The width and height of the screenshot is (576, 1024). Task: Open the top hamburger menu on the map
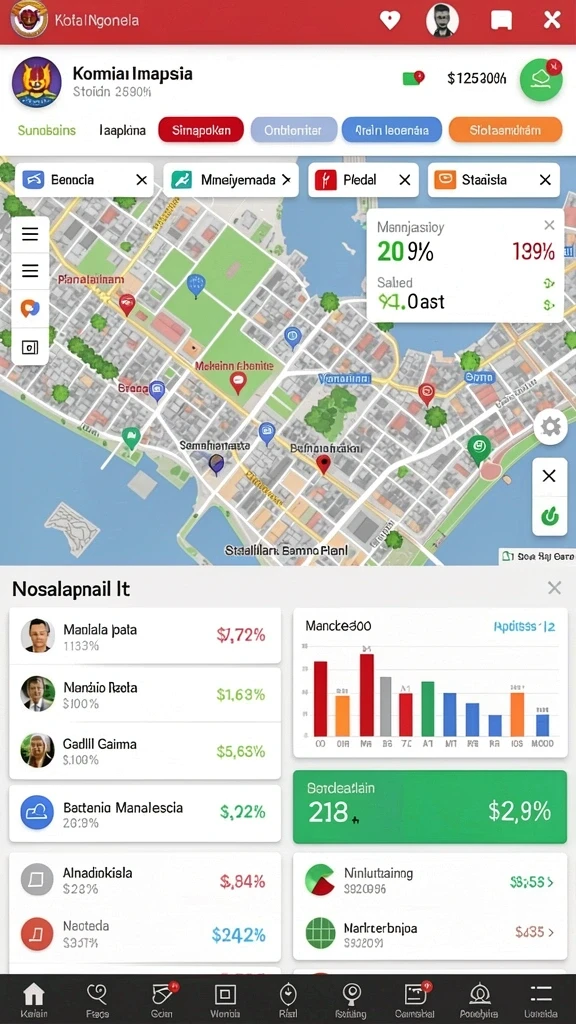coord(30,234)
